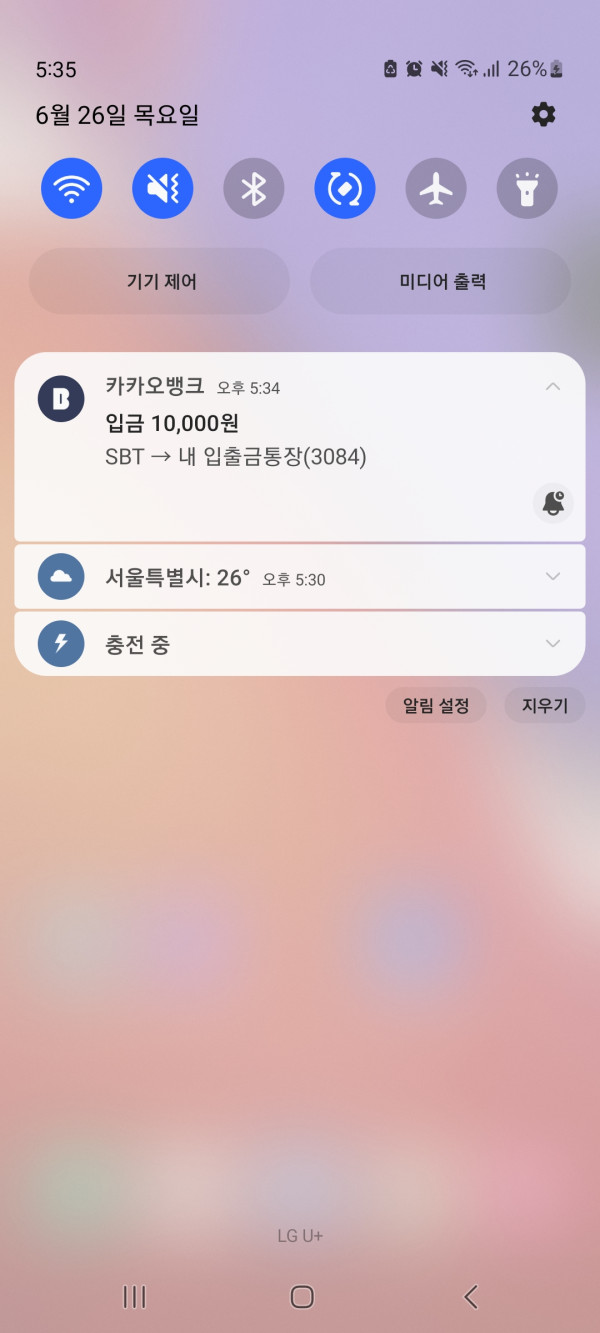Disable auto-rotate quick toggle
Viewport: 600px width, 1333px height.
(x=345, y=188)
